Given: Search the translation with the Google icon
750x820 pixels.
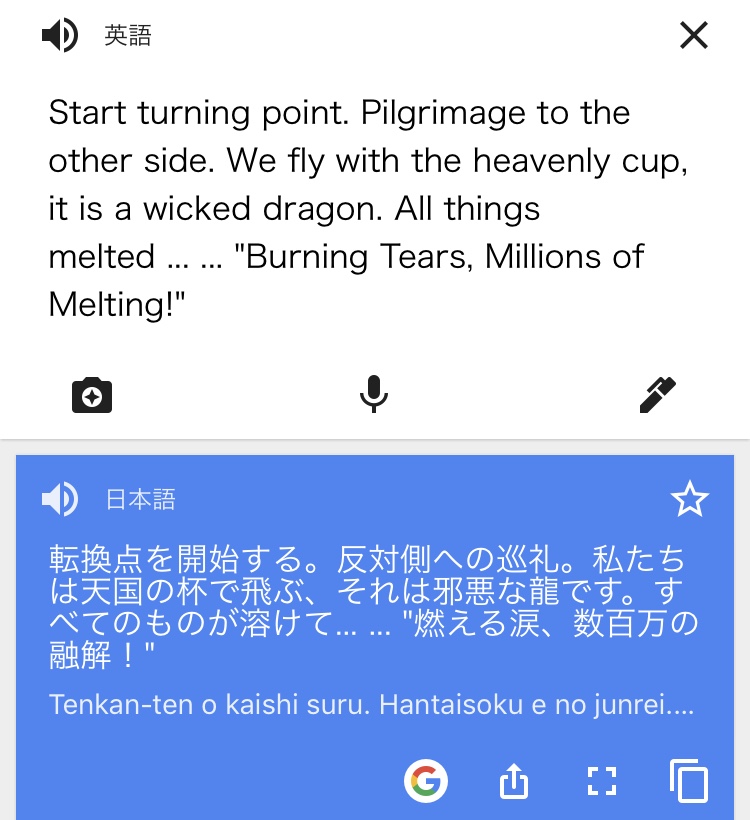Looking at the screenshot, I should point(426,781).
